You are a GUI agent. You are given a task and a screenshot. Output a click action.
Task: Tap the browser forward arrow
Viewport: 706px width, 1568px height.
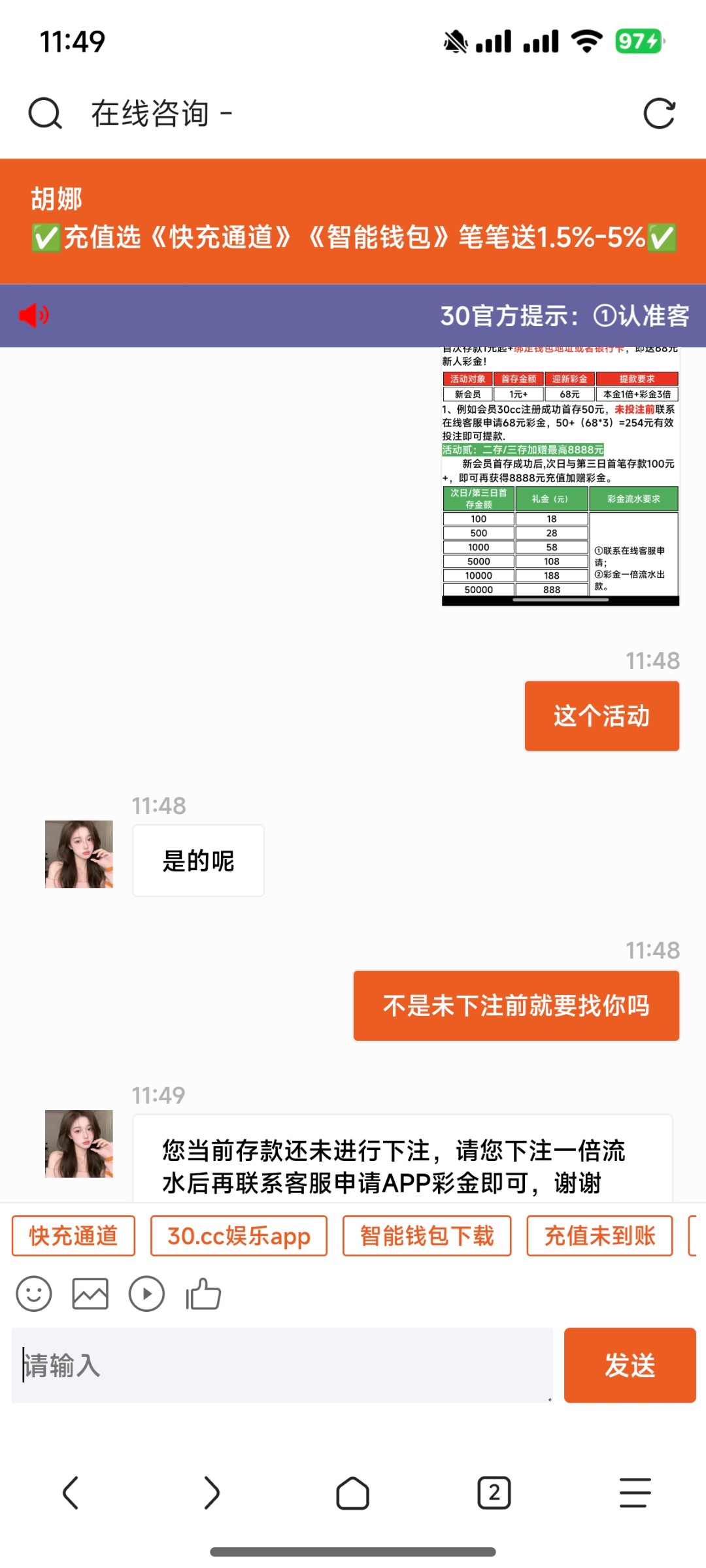[212, 1492]
